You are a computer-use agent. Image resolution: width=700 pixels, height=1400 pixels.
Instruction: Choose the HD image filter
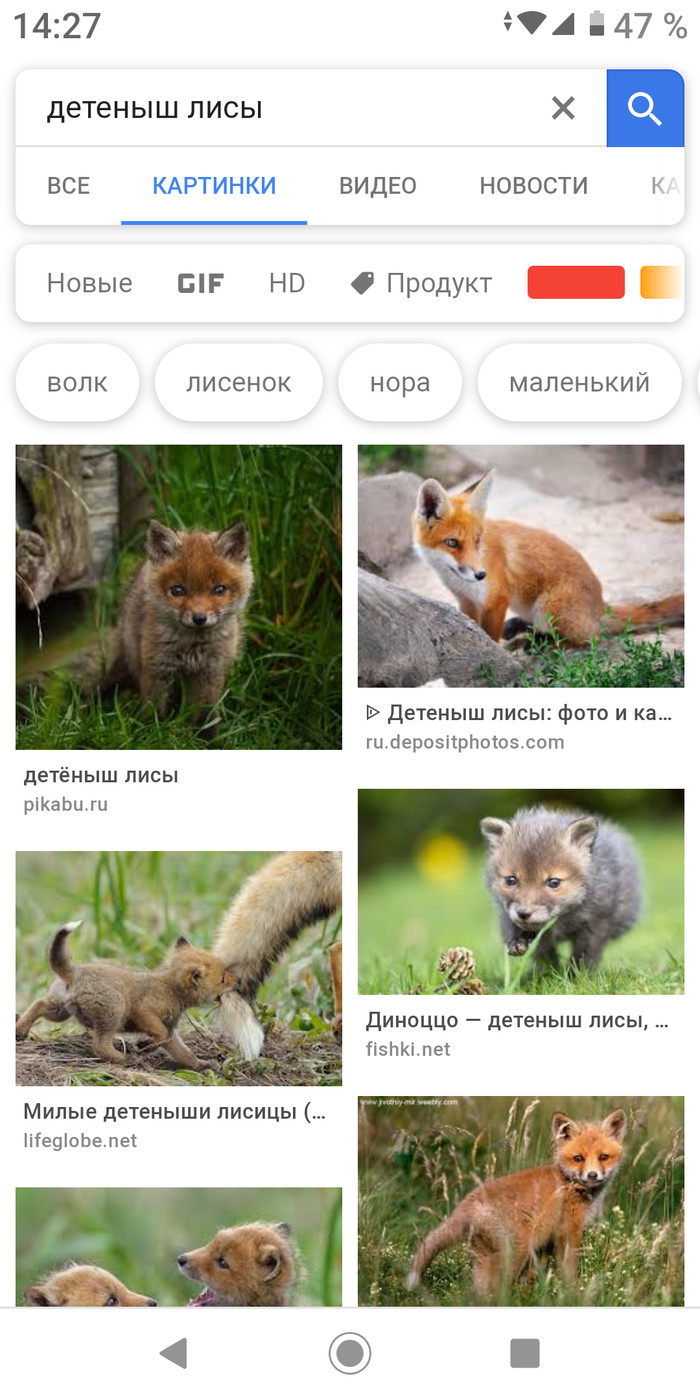pyautogui.click(x=286, y=283)
